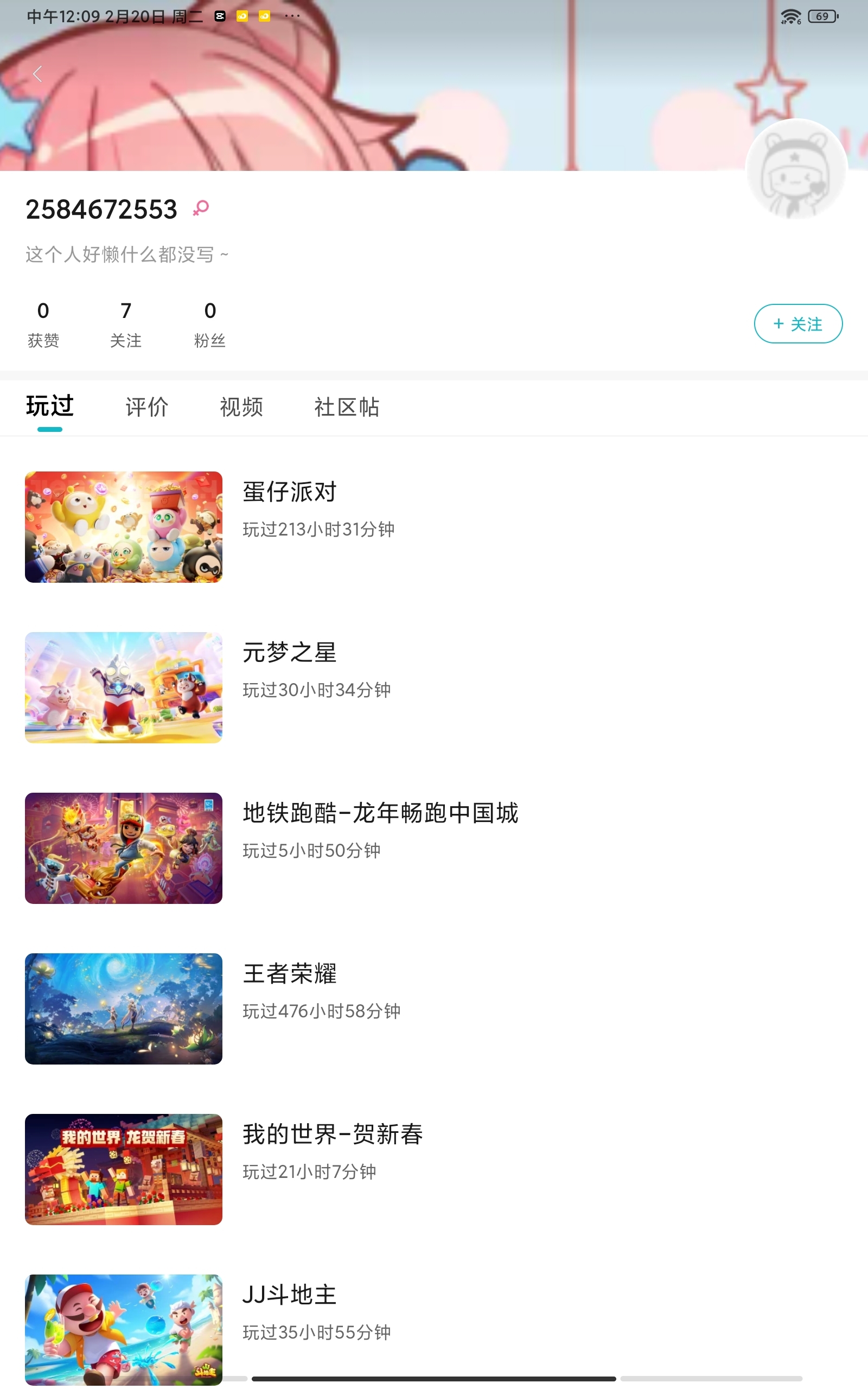Open the 王者荣耀 game entry
The height and width of the screenshot is (1389, 868).
(289, 974)
